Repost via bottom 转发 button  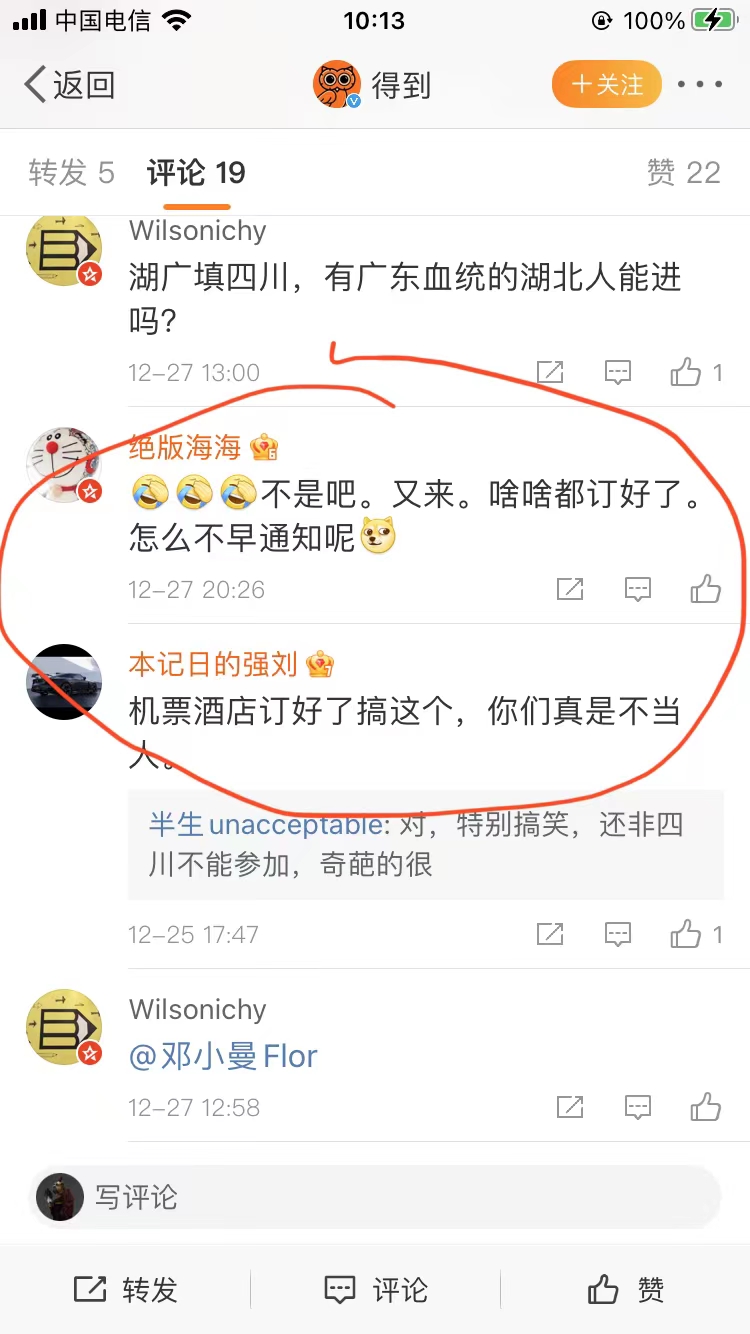[x=125, y=1290]
